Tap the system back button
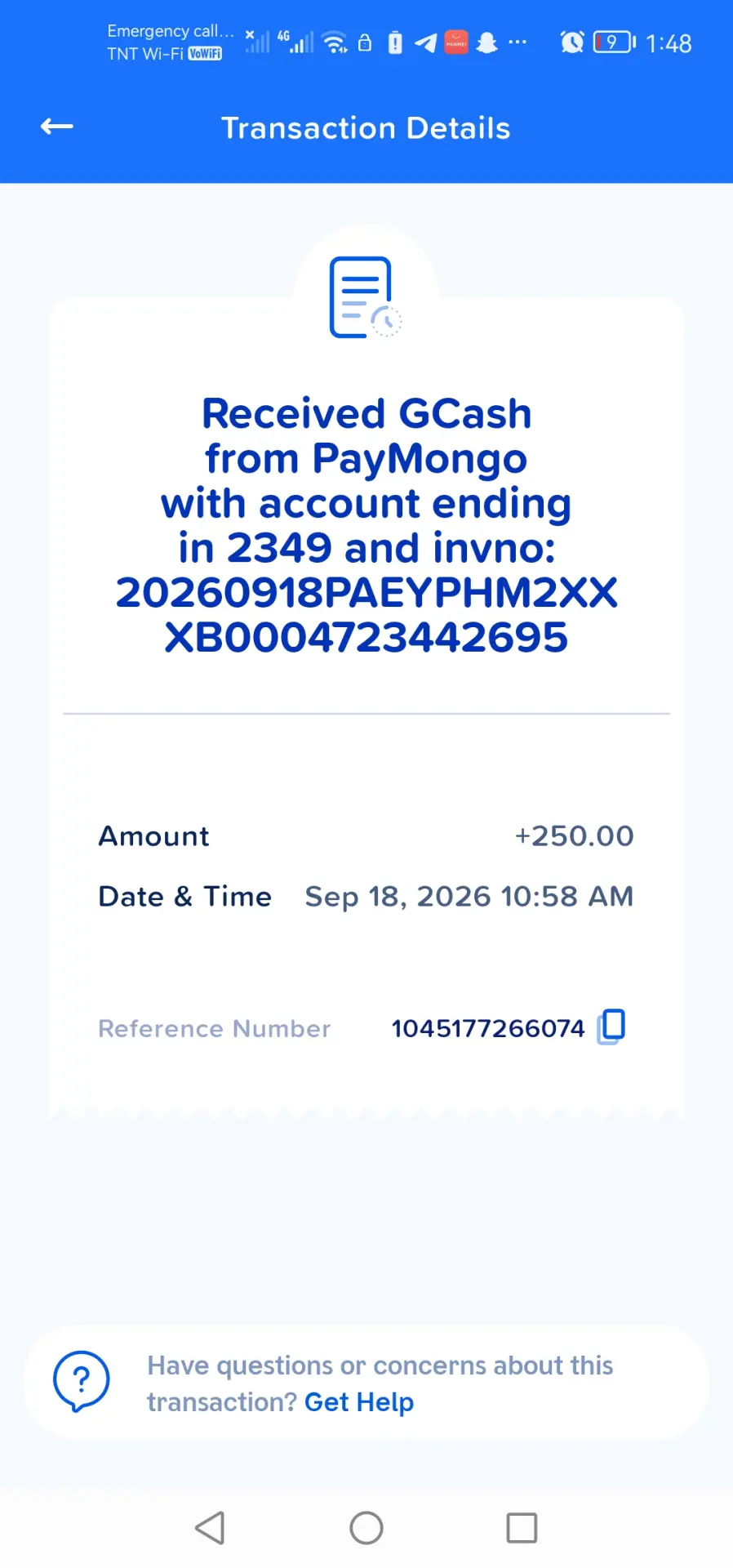This screenshot has width=733, height=1568. pos(211,1528)
